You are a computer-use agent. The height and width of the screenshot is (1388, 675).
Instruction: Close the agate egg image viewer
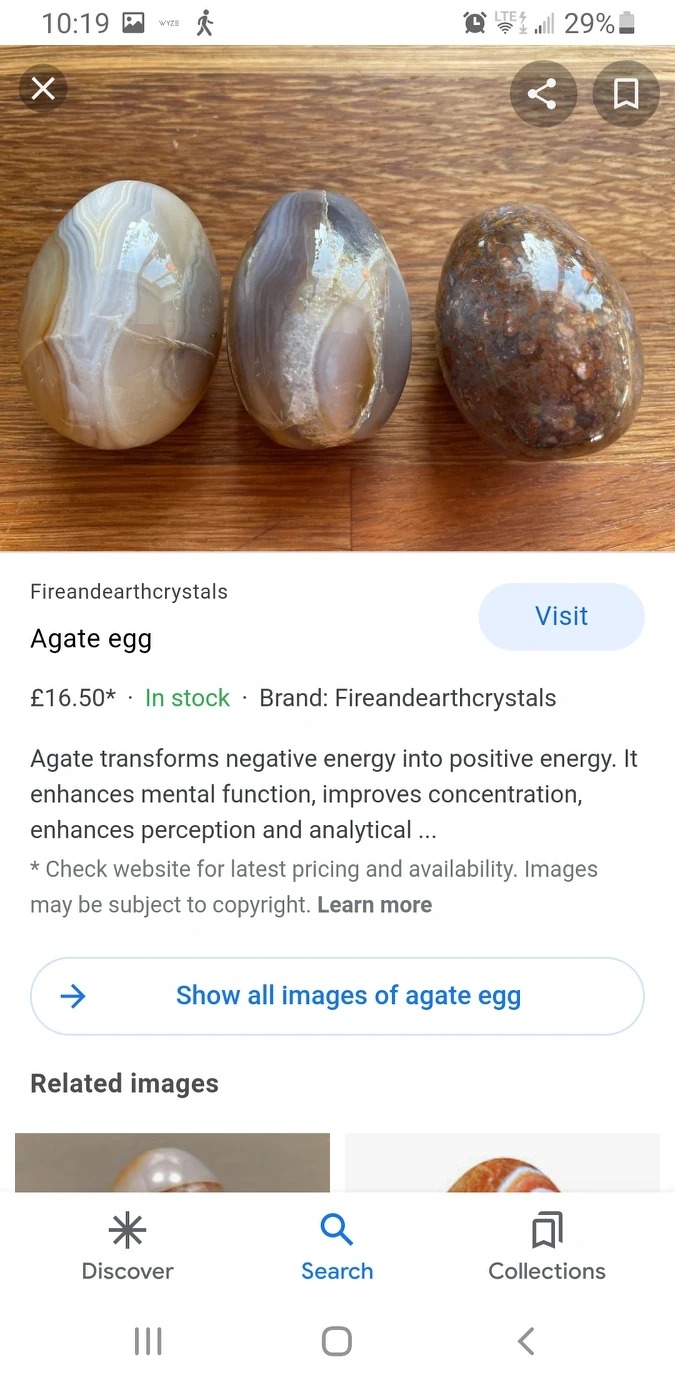(x=43, y=90)
